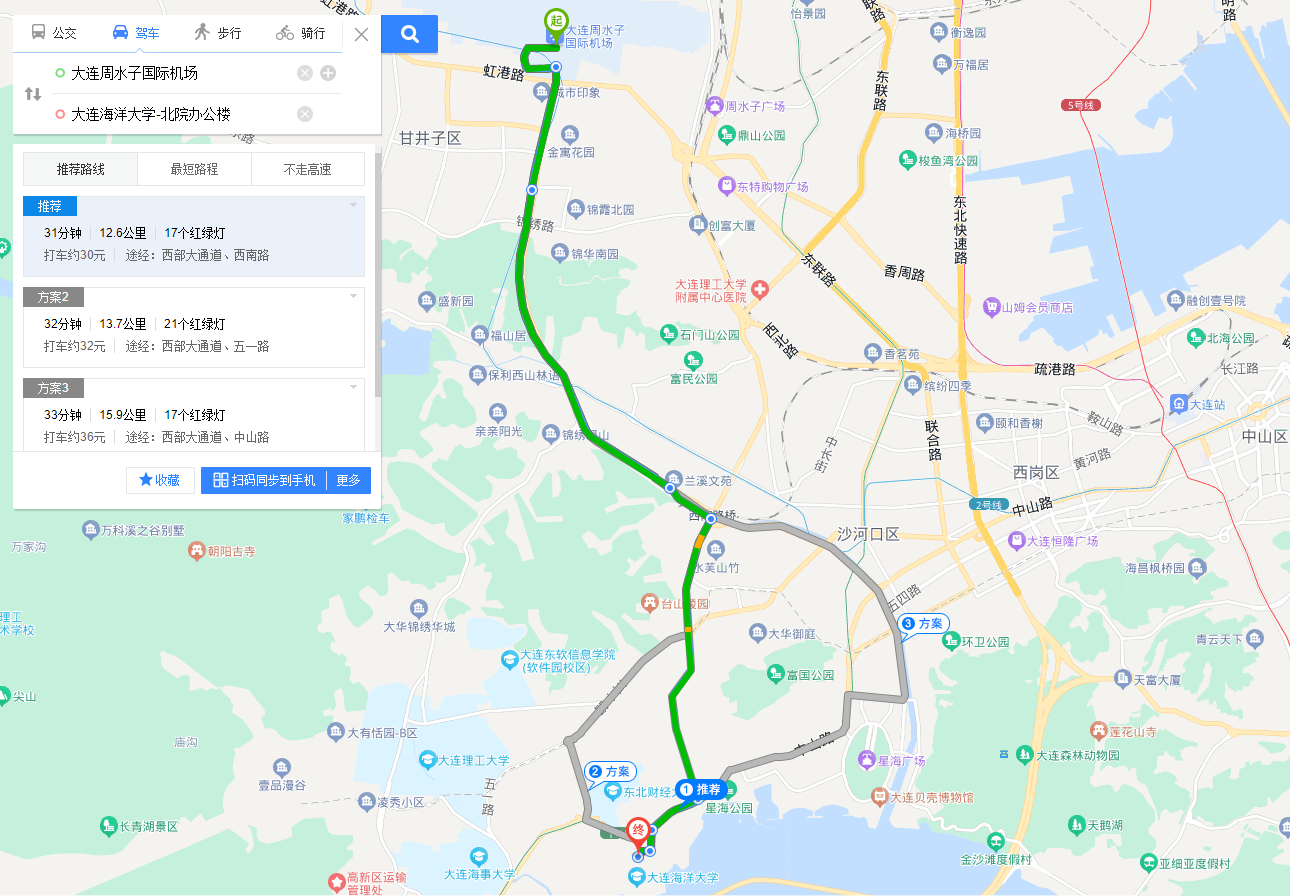Choose the 最短路程 route option
Screen dimensions: 1290x896
[194, 169]
